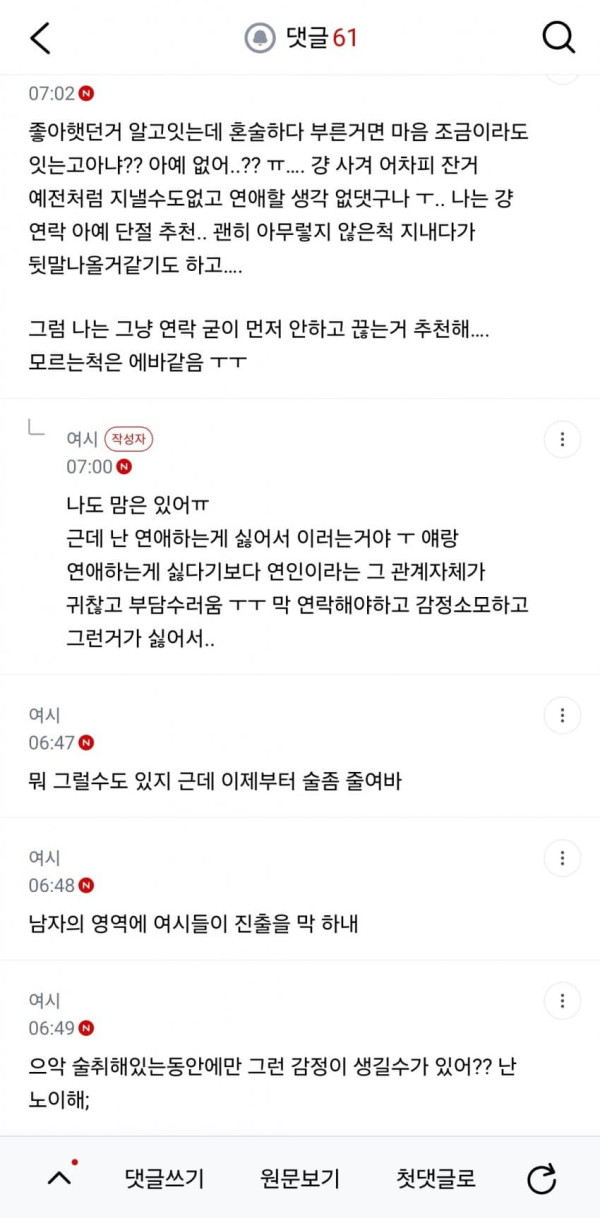Open the overflow menu on the 06:48 comment
The width and height of the screenshot is (600, 1218).
tap(562, 858)
